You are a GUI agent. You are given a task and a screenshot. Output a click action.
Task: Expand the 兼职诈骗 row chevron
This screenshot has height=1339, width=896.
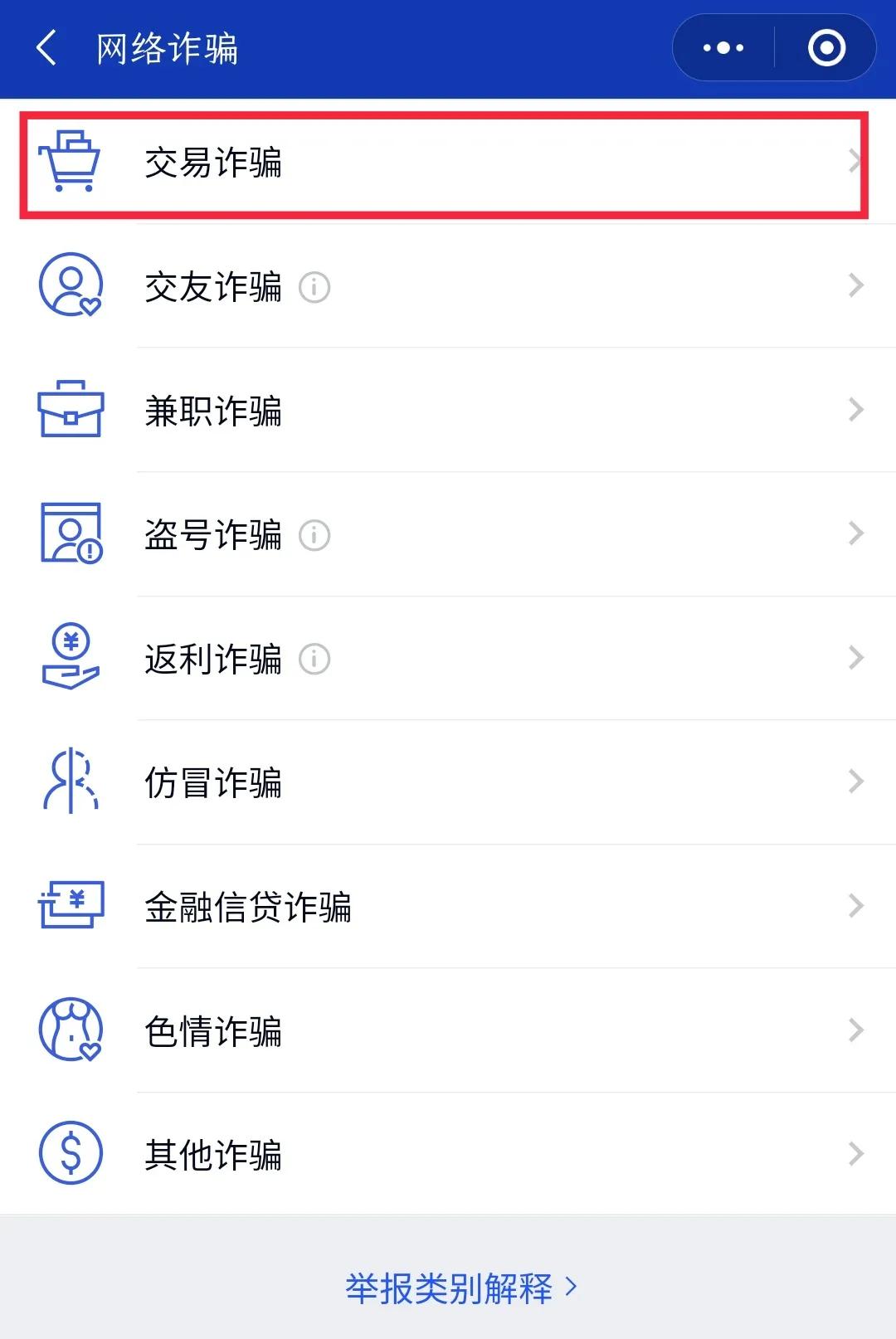pos(856,410)
